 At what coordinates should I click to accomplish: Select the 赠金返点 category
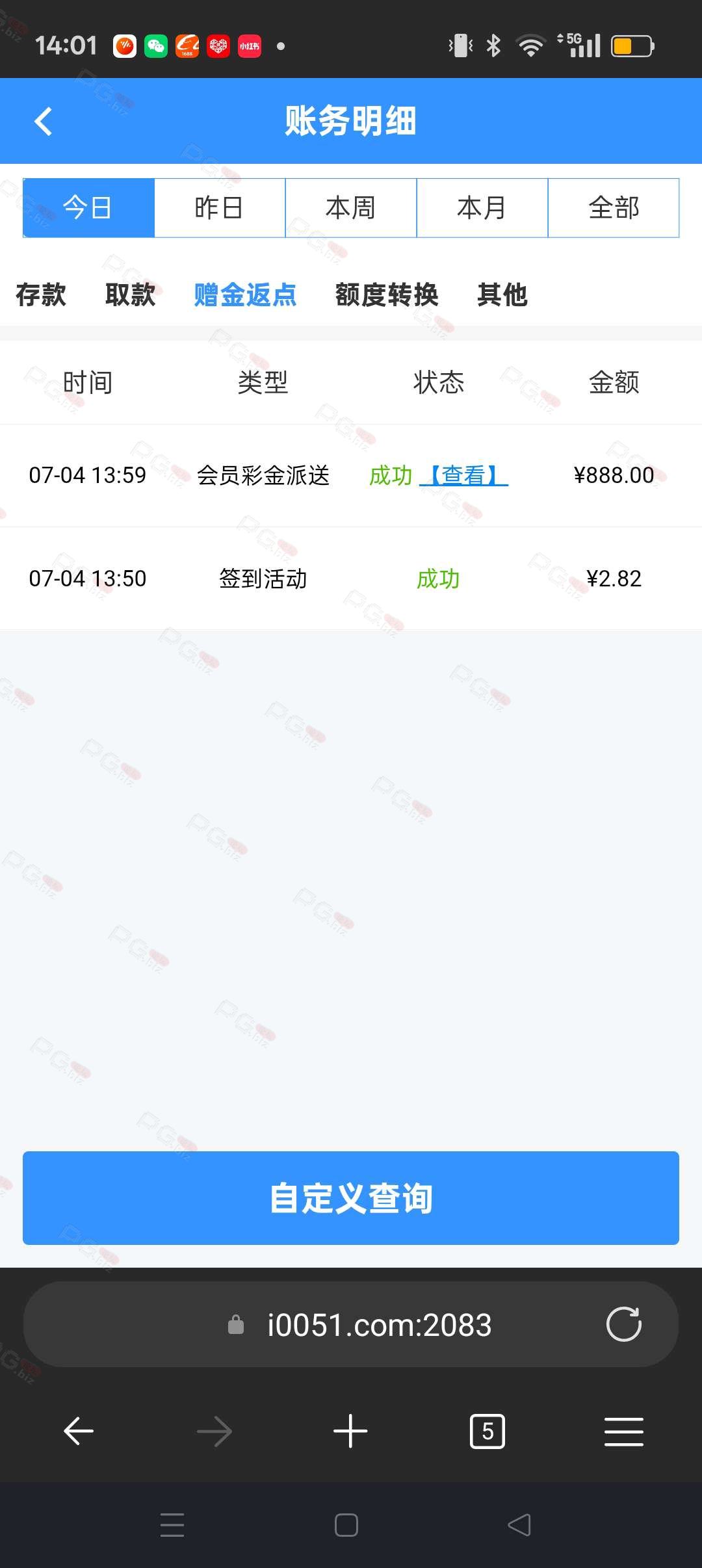tap(245, 295)
